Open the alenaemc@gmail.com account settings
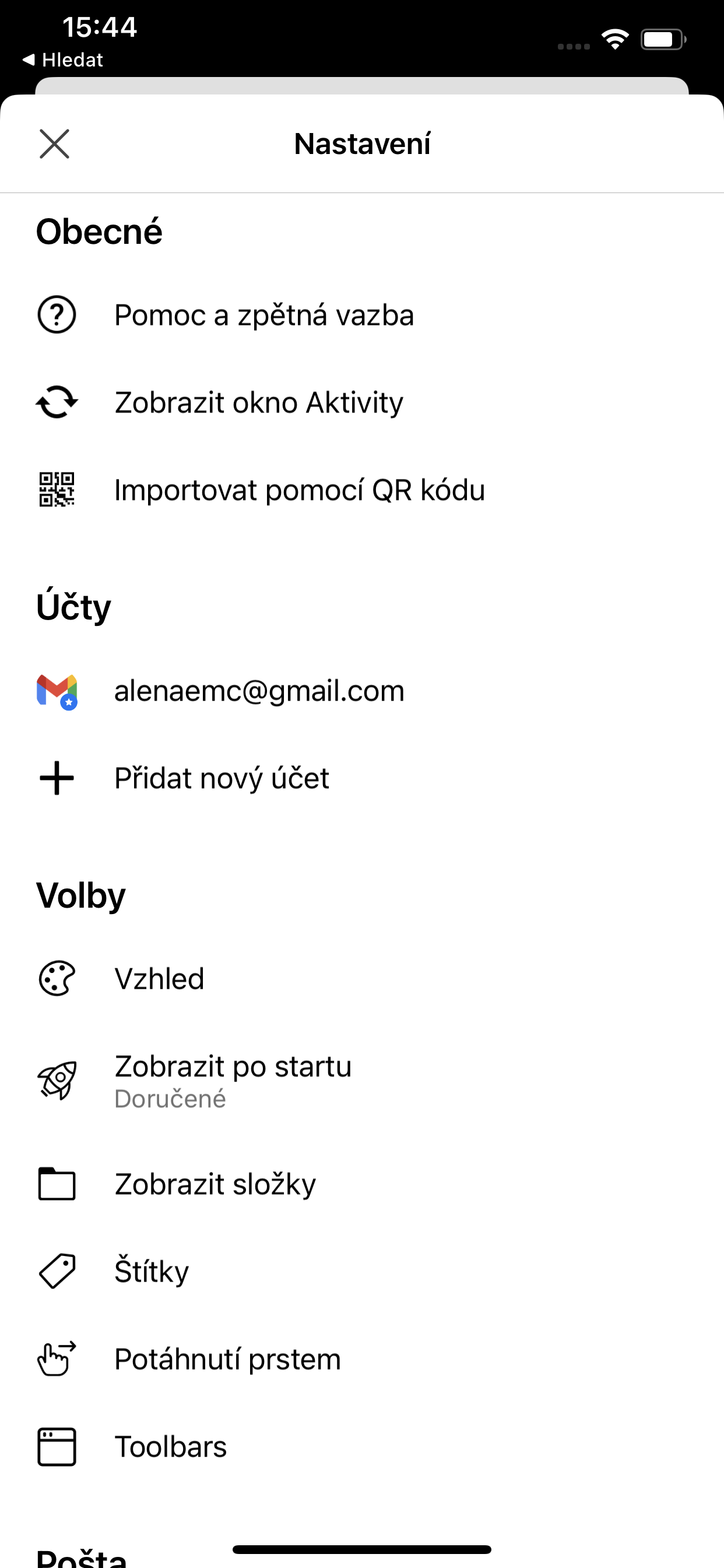Image resolution: width=724 pixels, height=1568 pixels. 259,691
